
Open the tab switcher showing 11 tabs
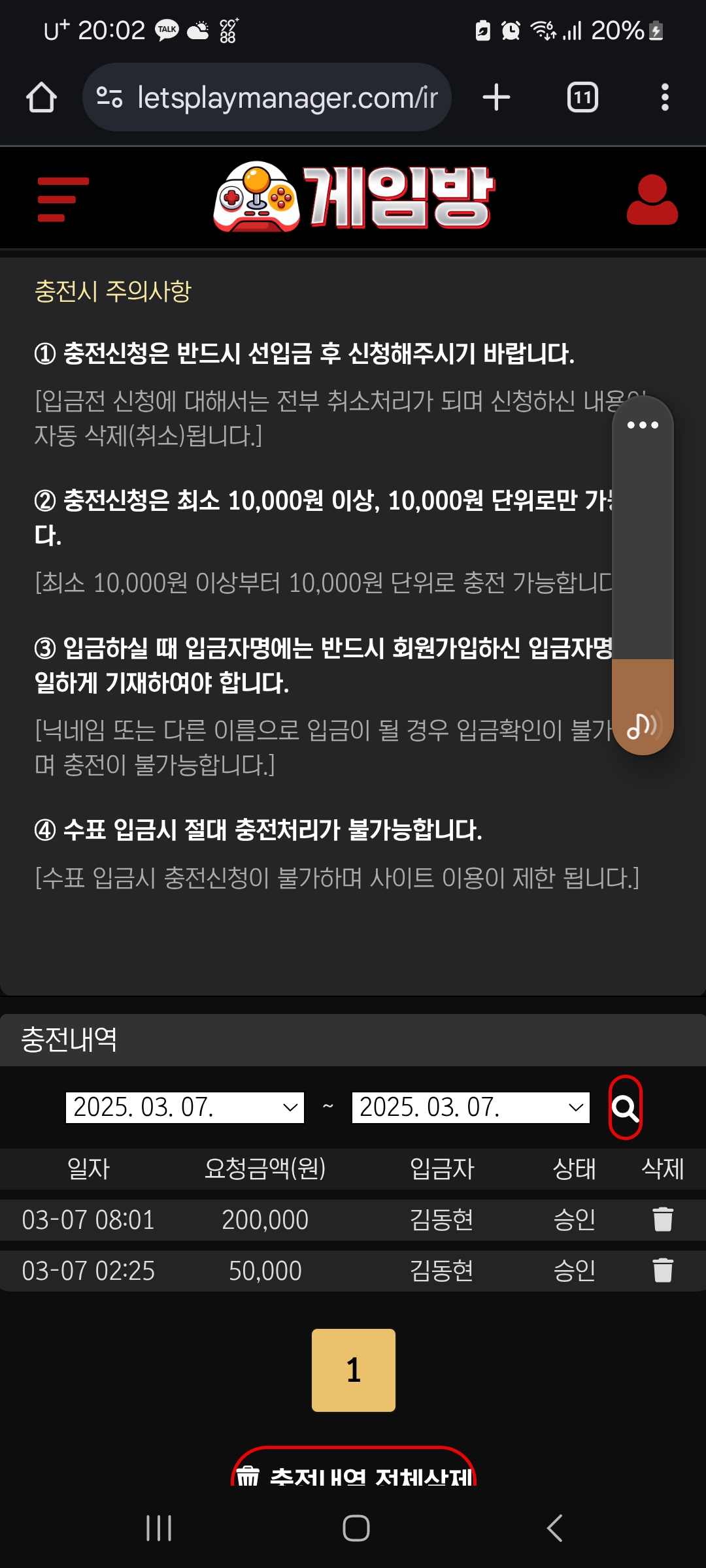tap(582, 98)
